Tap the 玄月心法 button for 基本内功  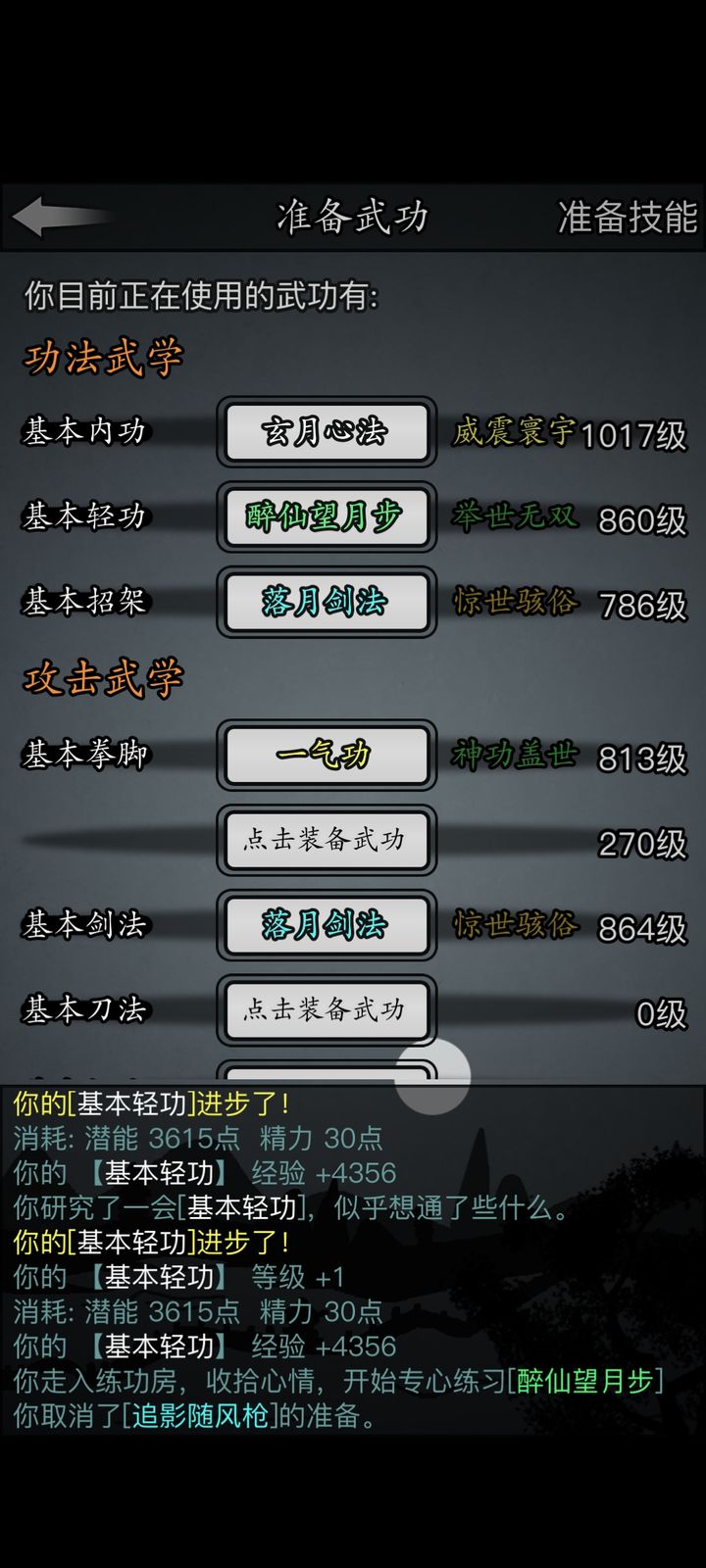click(x=326, y=431)
